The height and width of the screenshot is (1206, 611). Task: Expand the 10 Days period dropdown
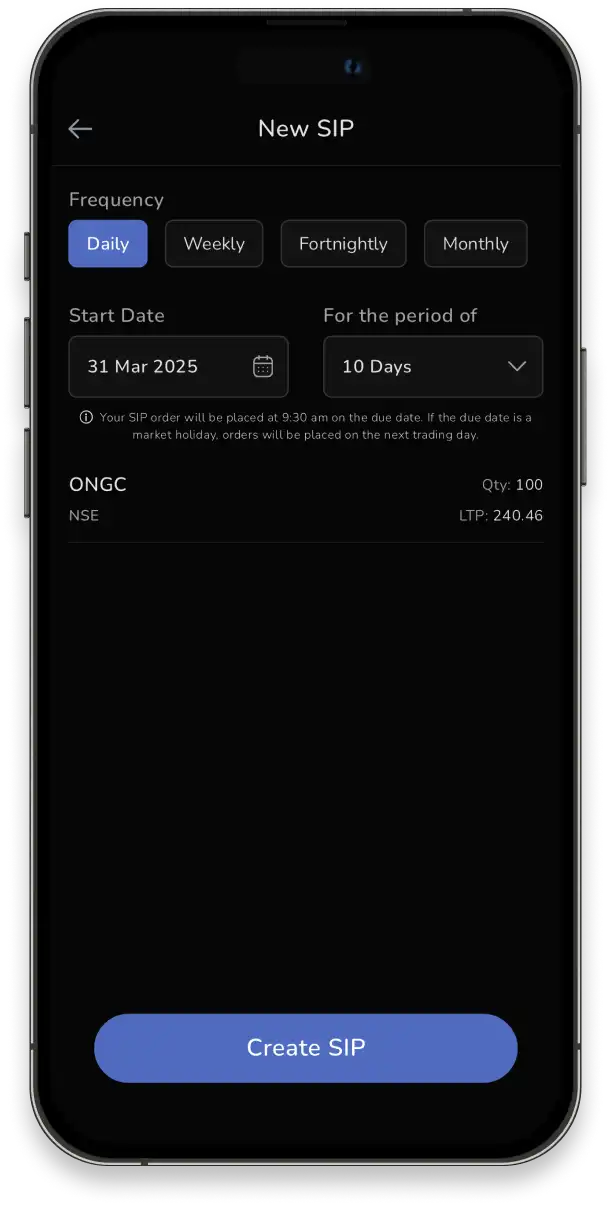pyautogui.click(x=433, y=367)
